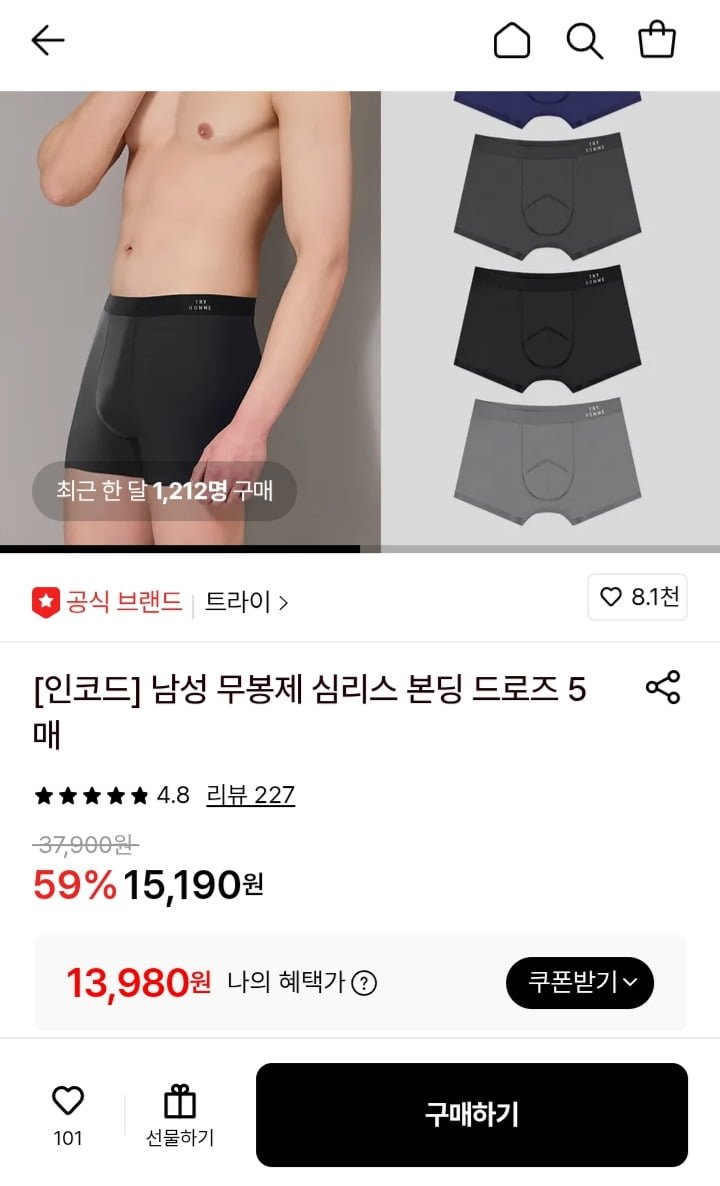Open the 리뷰 227 reviews link

point(250,795)
